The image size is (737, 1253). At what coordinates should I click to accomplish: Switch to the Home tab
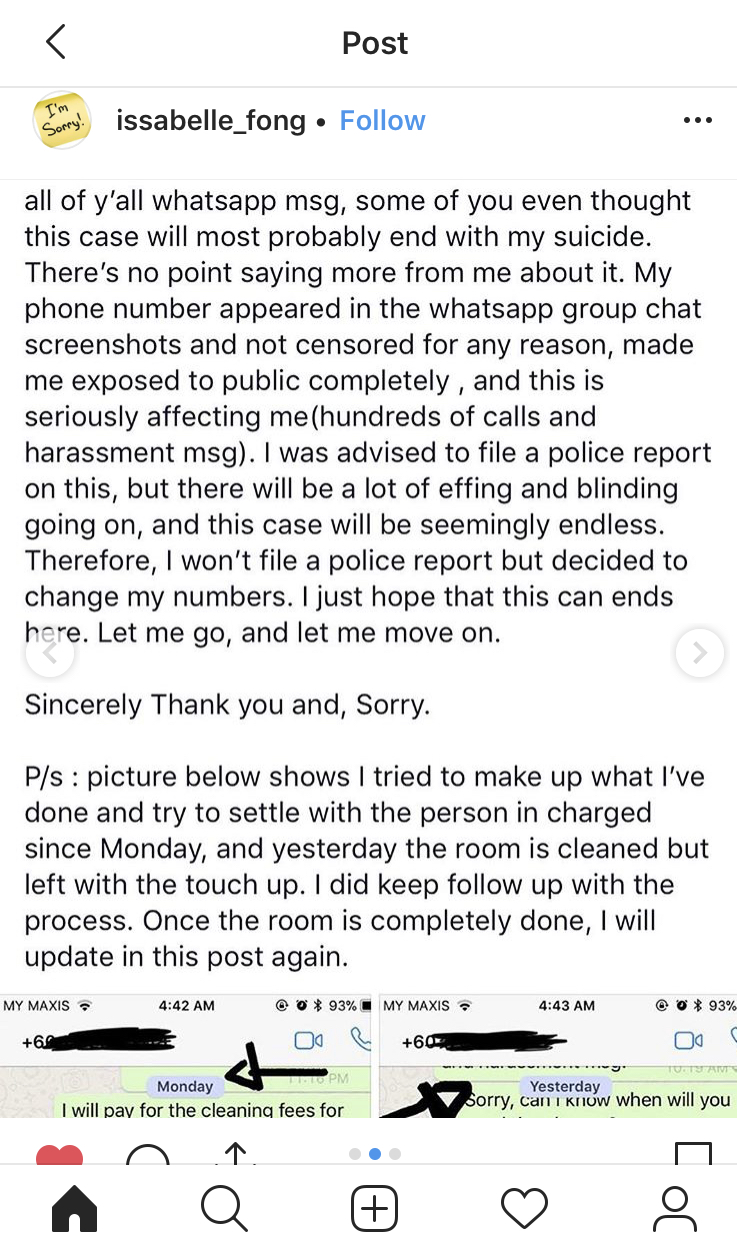(x=74, y=1208)
